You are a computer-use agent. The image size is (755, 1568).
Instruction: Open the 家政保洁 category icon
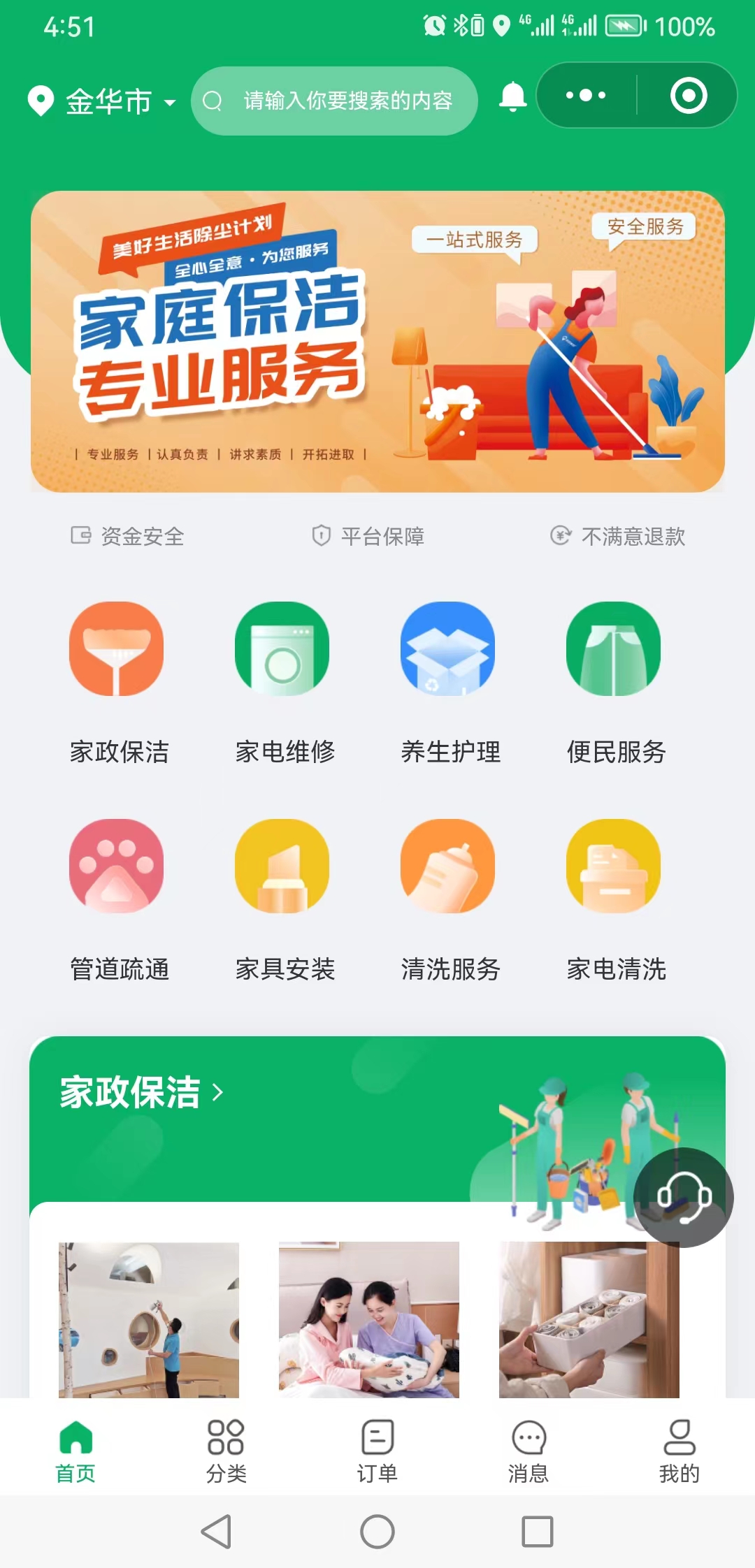[117, 650]
